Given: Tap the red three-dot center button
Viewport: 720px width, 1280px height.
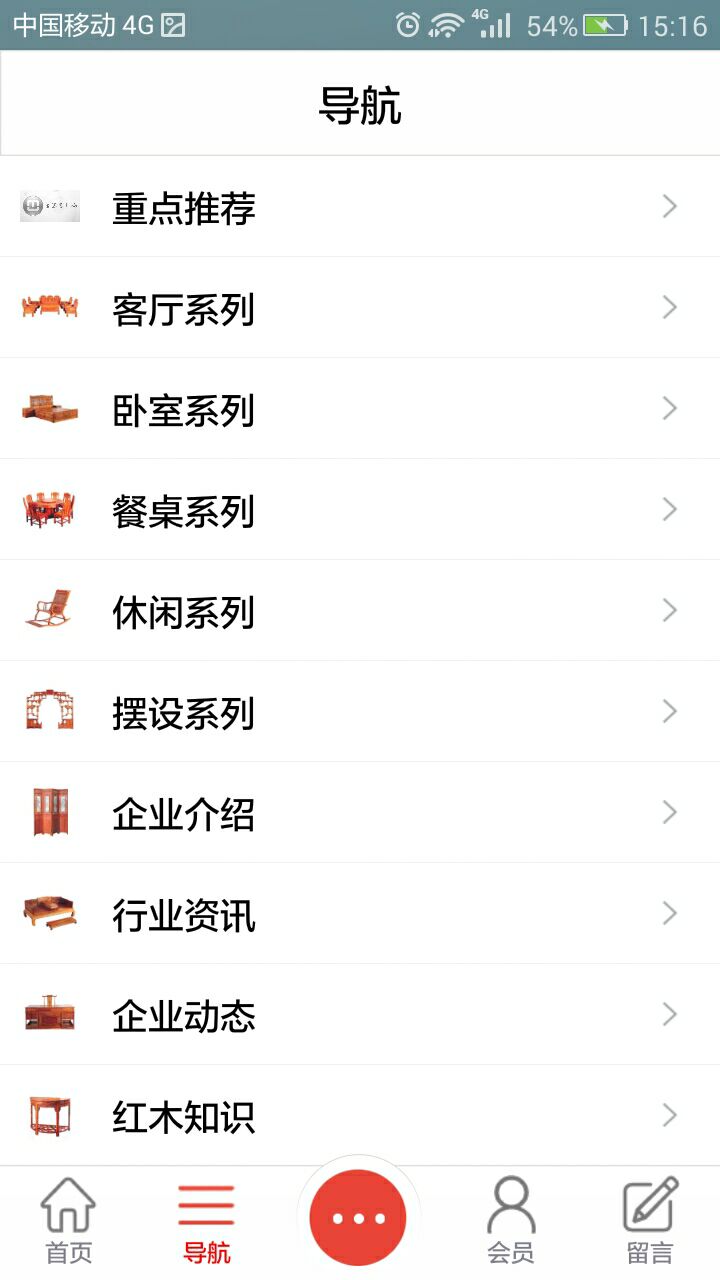Looking at the screenshot, I should 358,1218.
